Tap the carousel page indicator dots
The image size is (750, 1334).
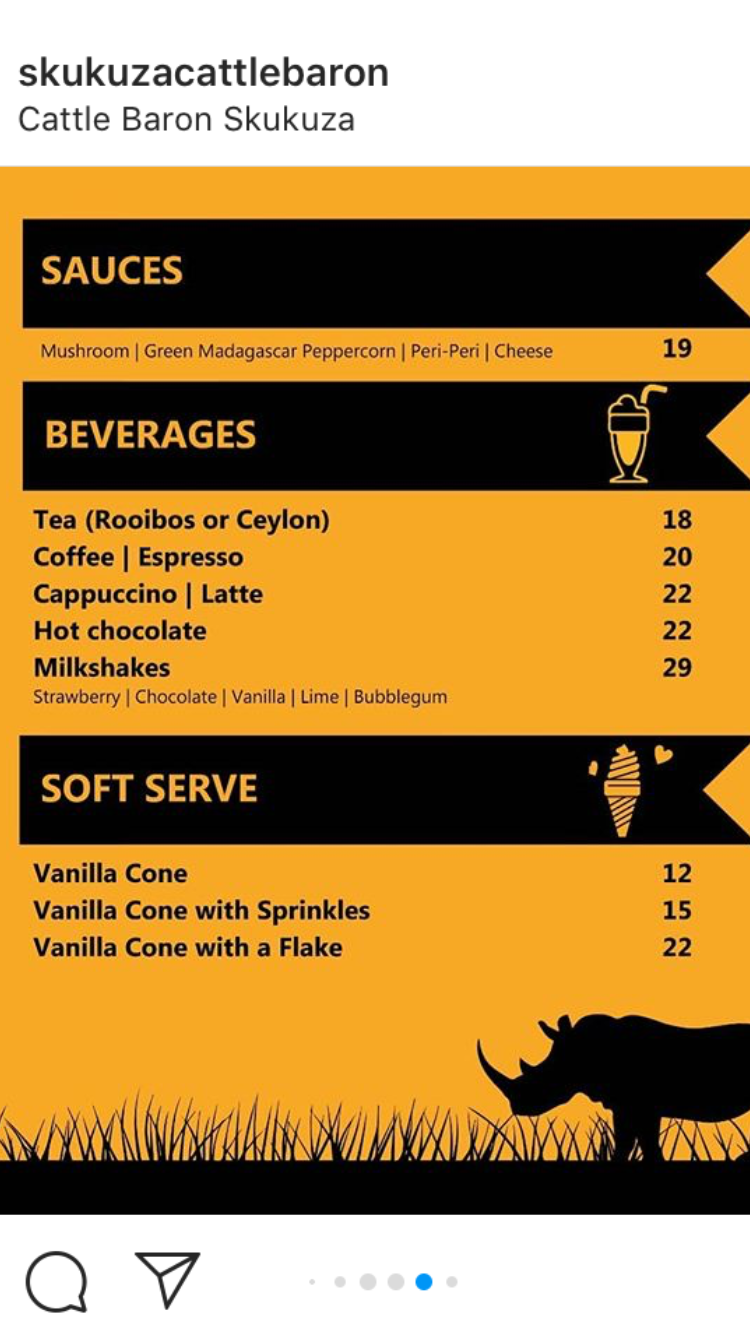383,1282
